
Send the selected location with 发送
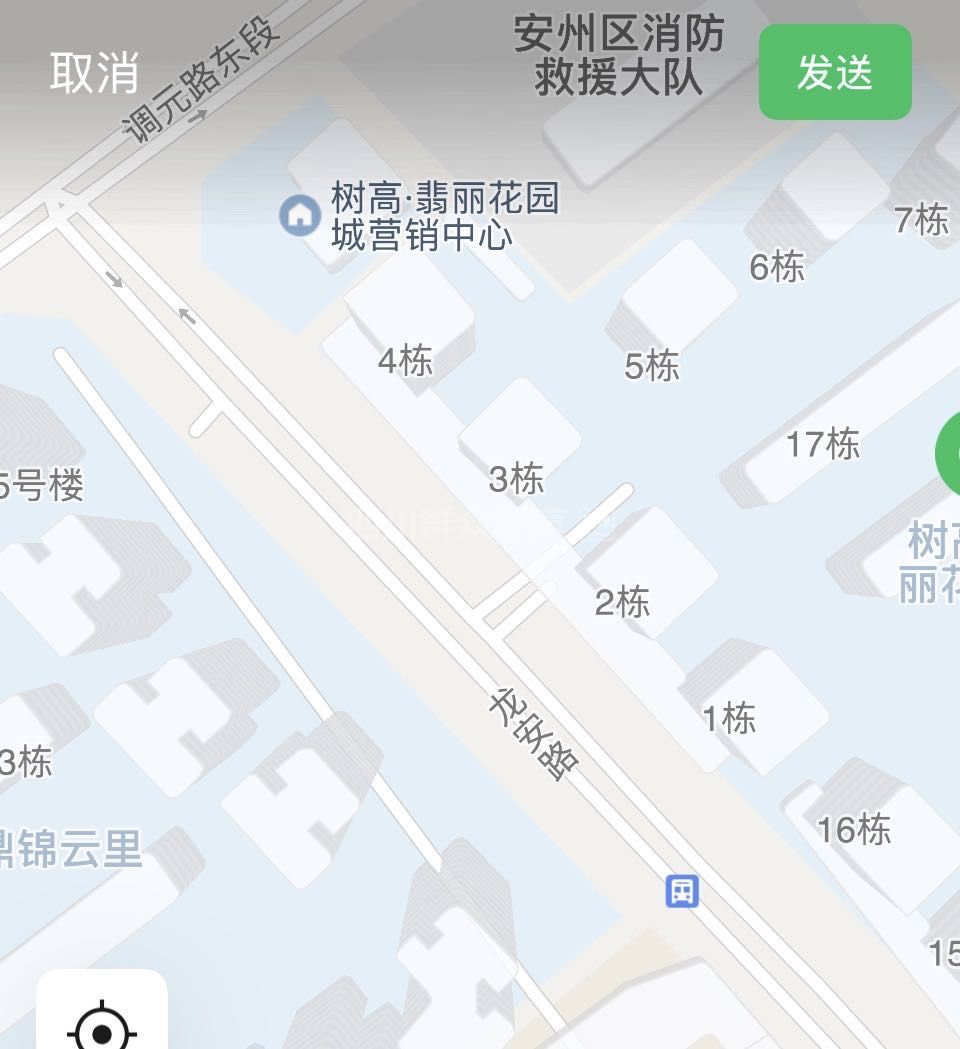[x=835, y=73]
